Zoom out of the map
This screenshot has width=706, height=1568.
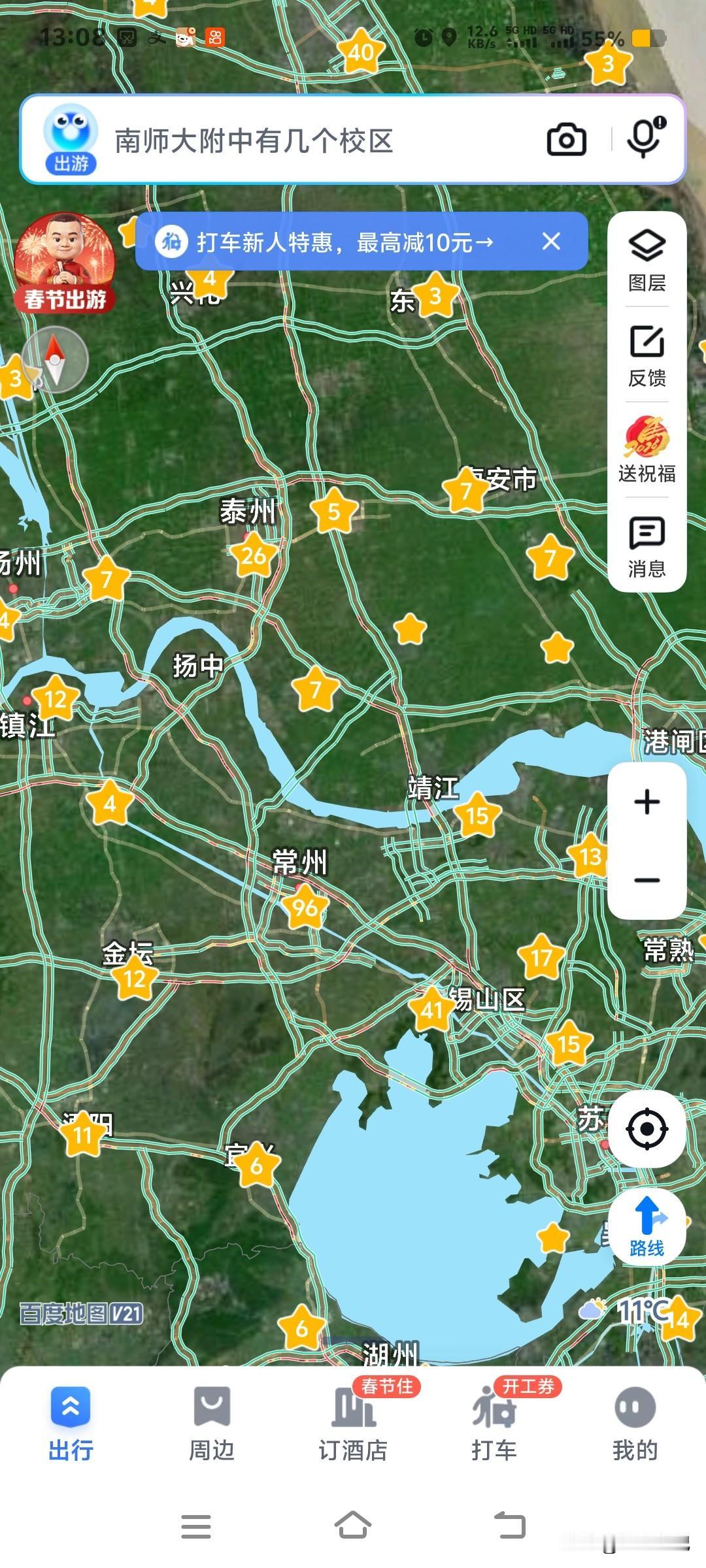[x=647, y=880]
